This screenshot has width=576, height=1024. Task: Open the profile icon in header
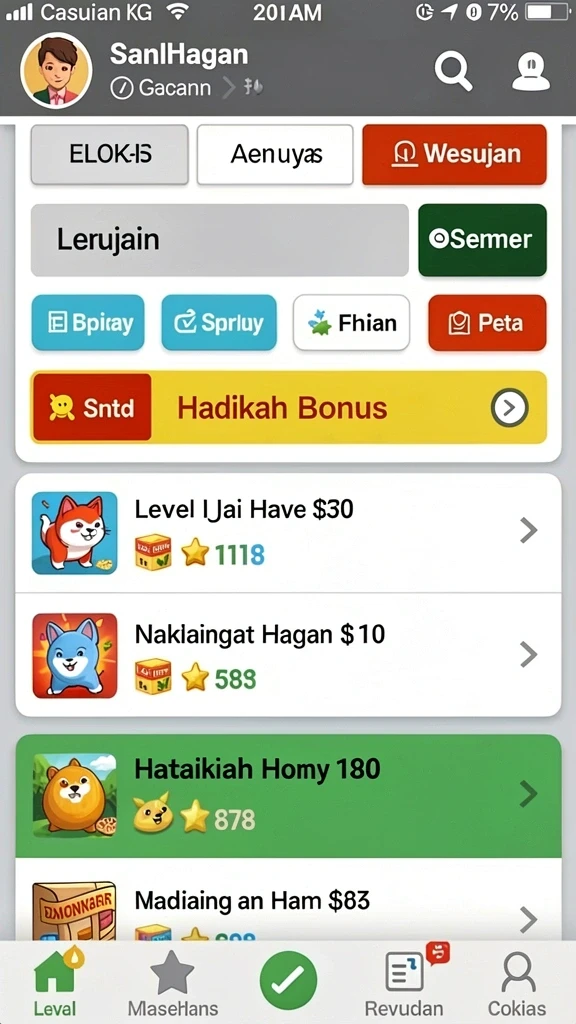(530, 71)
